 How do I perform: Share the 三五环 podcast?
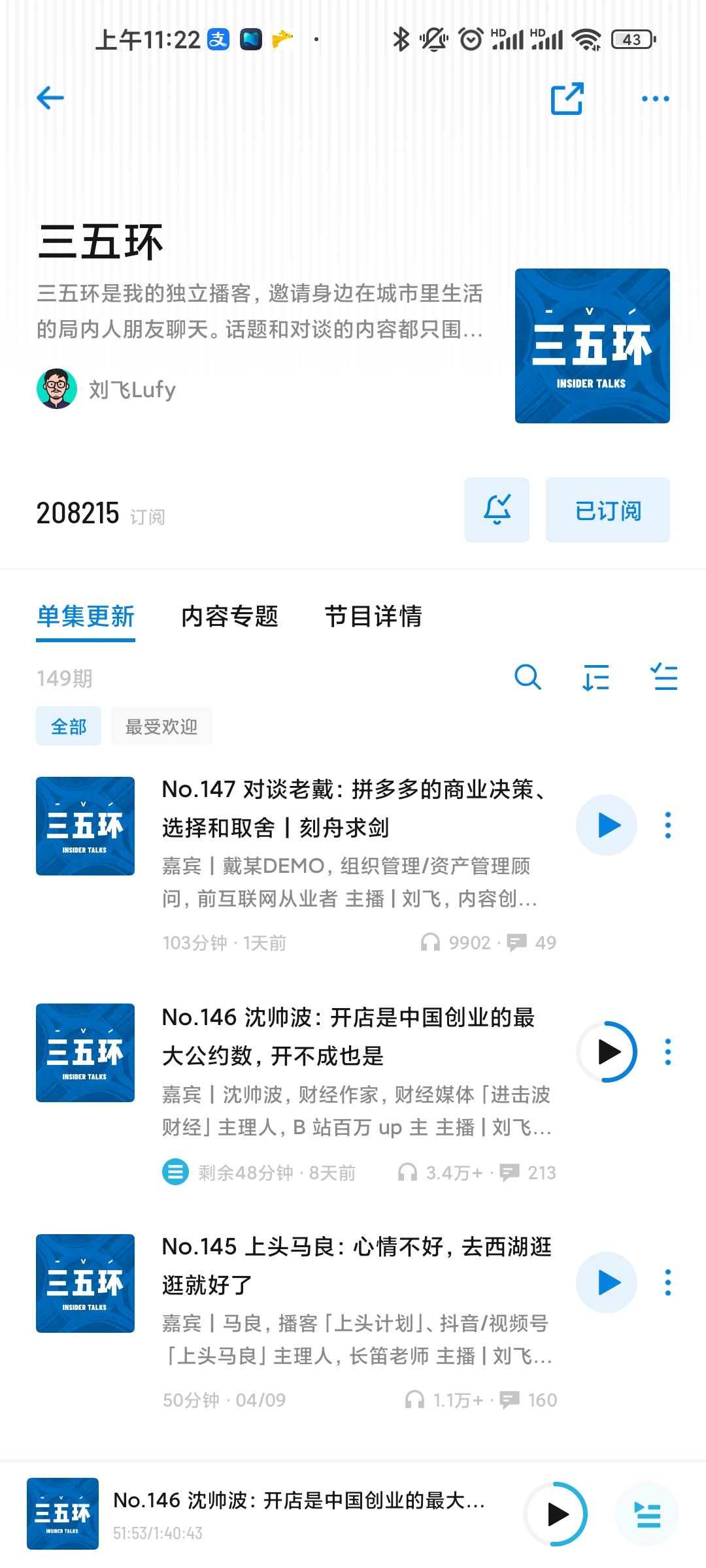pyautogui.click(x=567, y=99)
